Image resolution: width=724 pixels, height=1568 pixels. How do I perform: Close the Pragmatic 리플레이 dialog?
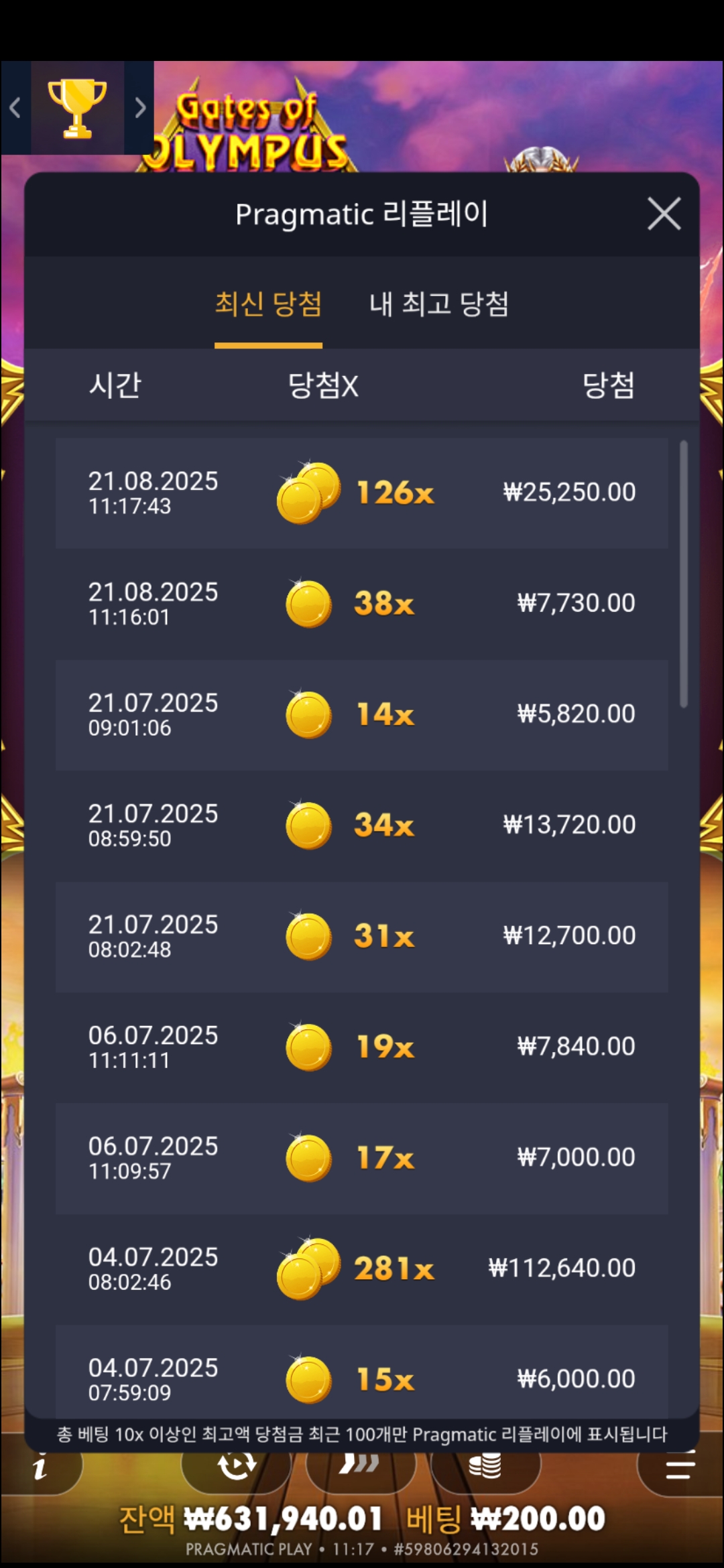664,214
